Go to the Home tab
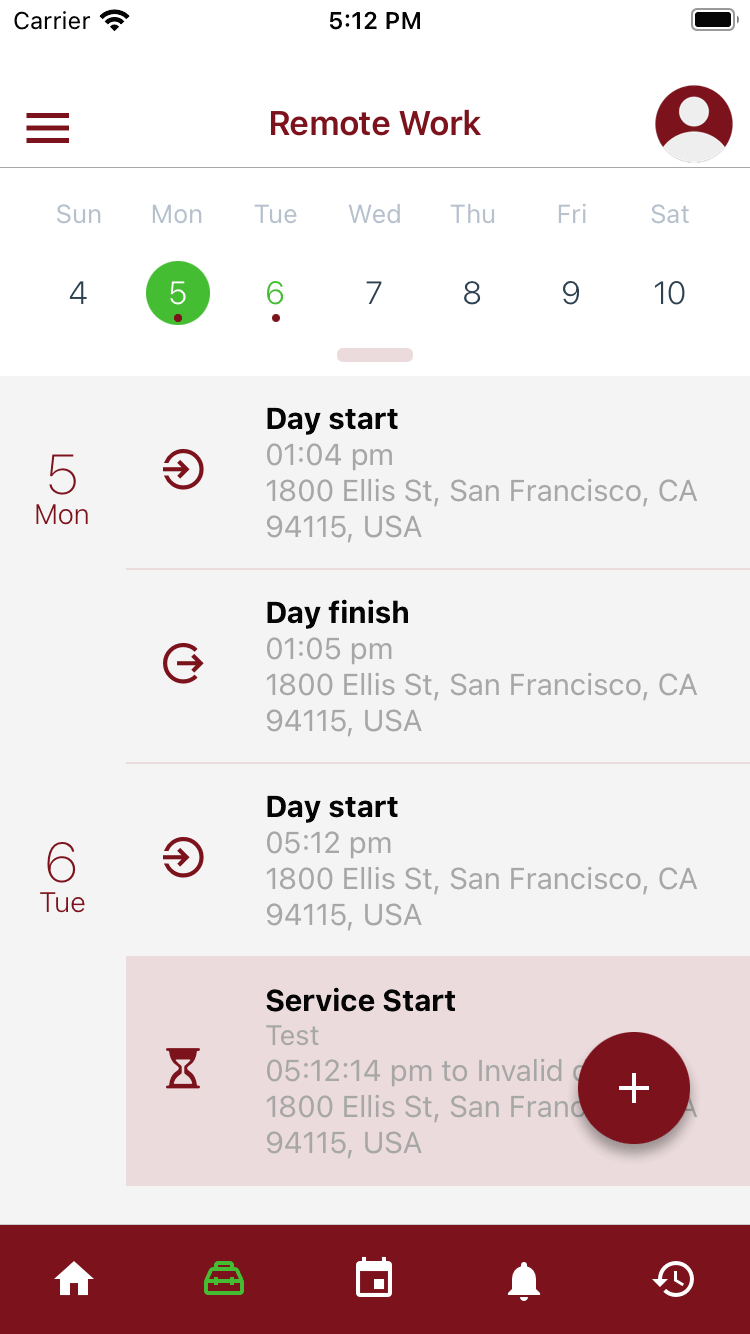Image resolution: width=750 pixels, height=1334 pixels. 74,1279
